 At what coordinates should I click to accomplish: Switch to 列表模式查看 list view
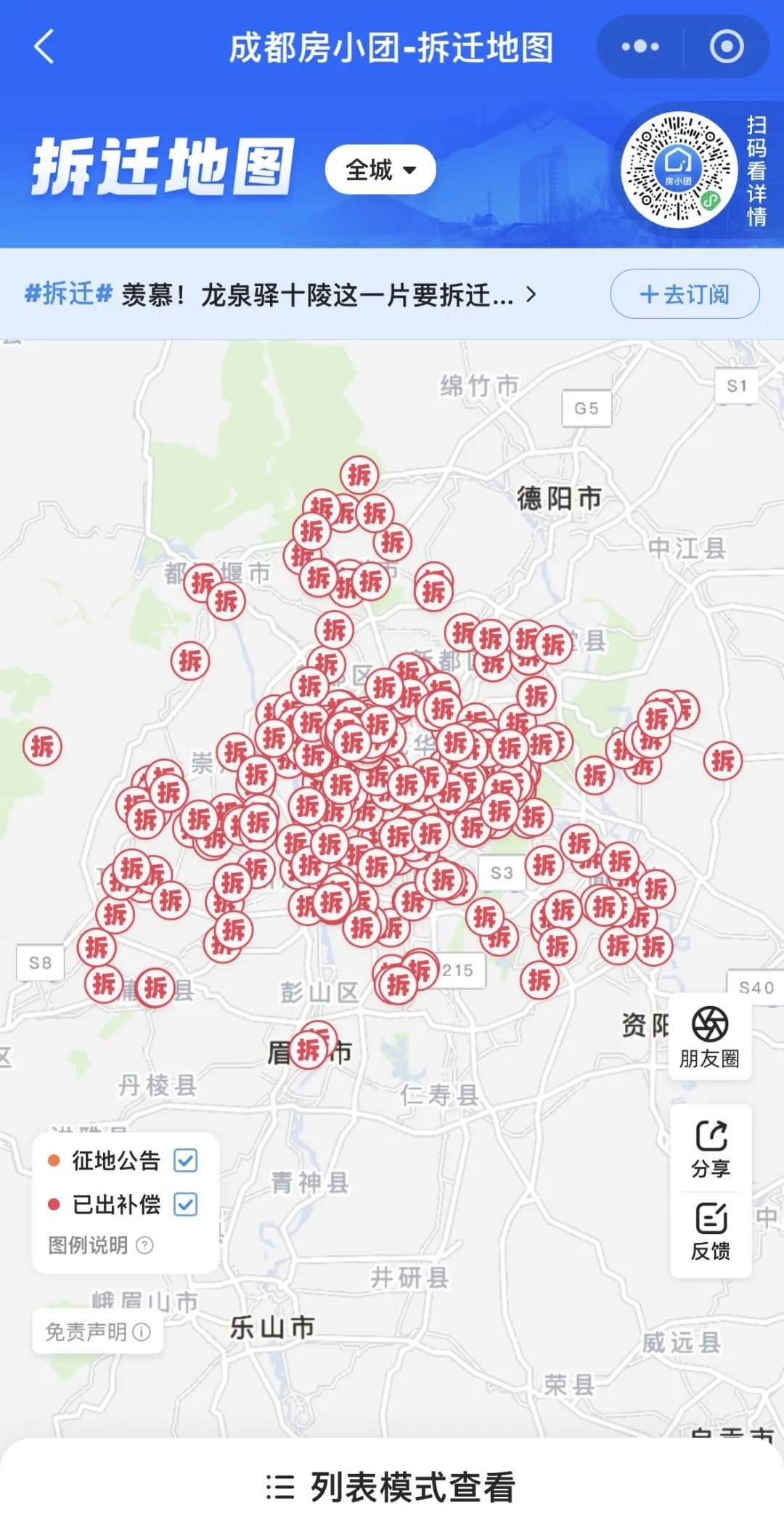coord(392,1487)
